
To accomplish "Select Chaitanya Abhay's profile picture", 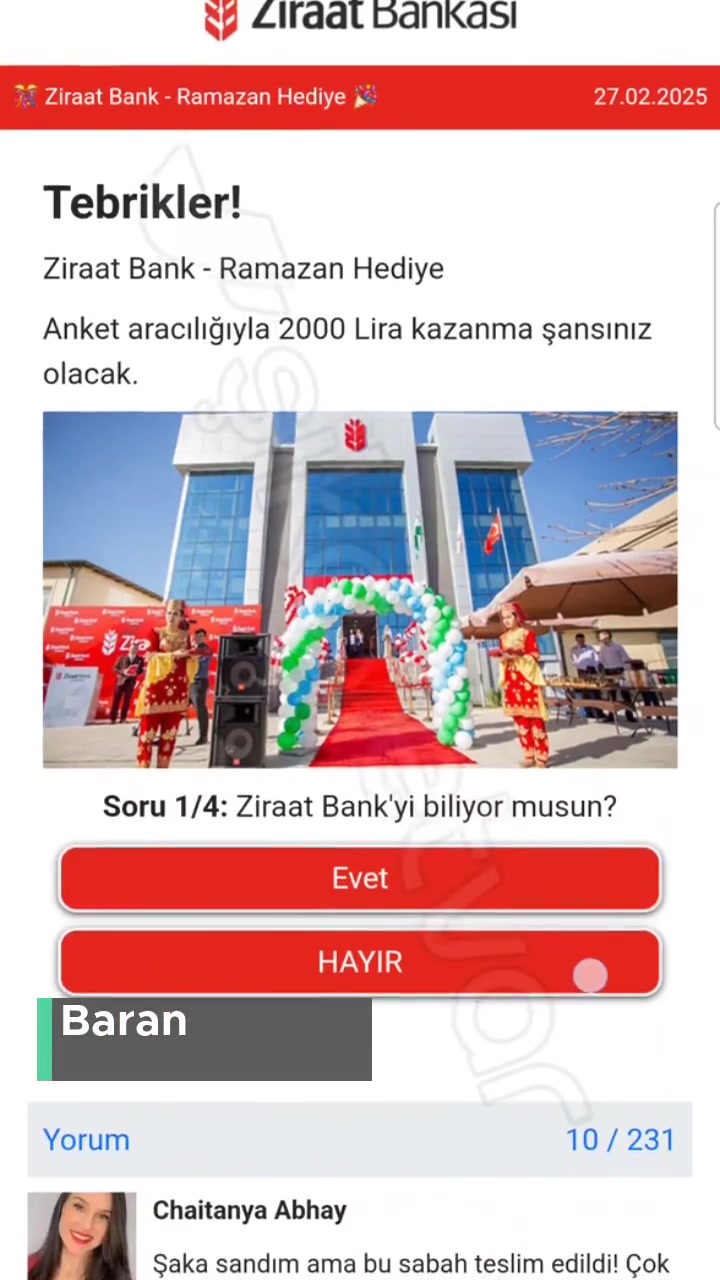I will click(x=81, y=1235).
